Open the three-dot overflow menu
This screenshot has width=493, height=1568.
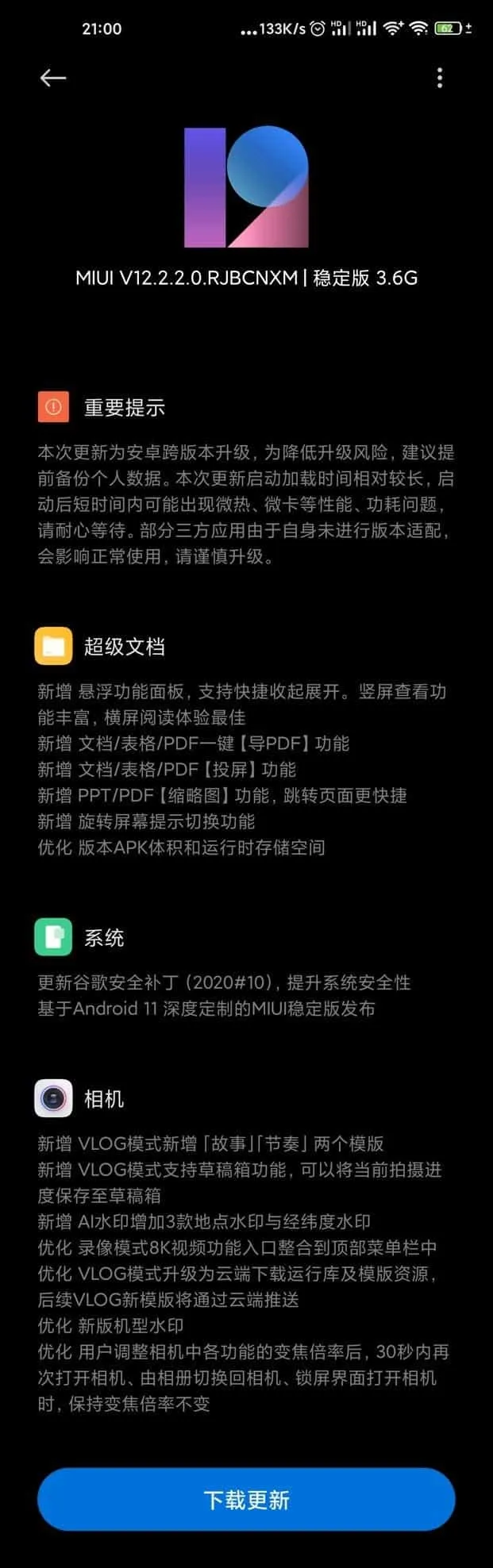tap(440, 78)
